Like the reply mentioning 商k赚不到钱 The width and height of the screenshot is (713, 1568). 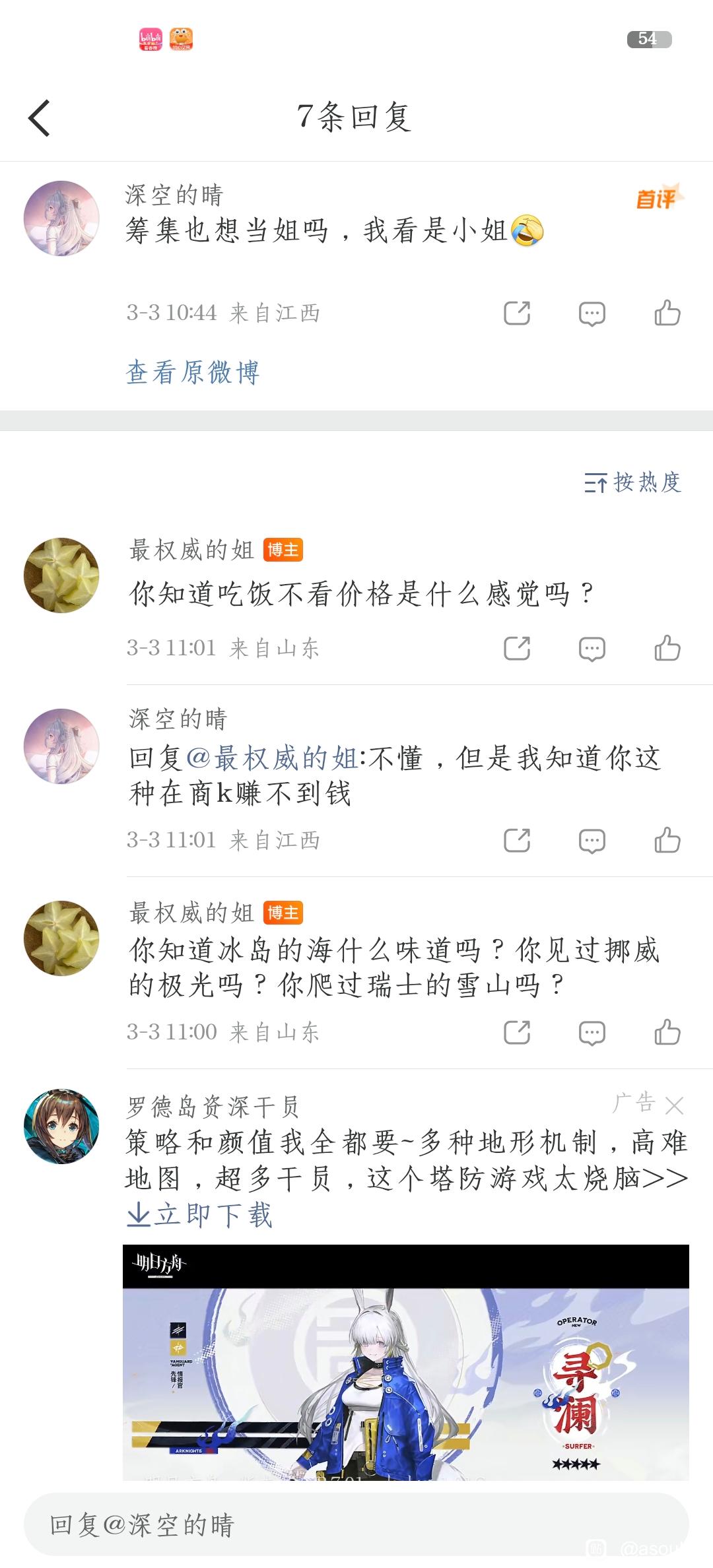(x=667, y=840)
